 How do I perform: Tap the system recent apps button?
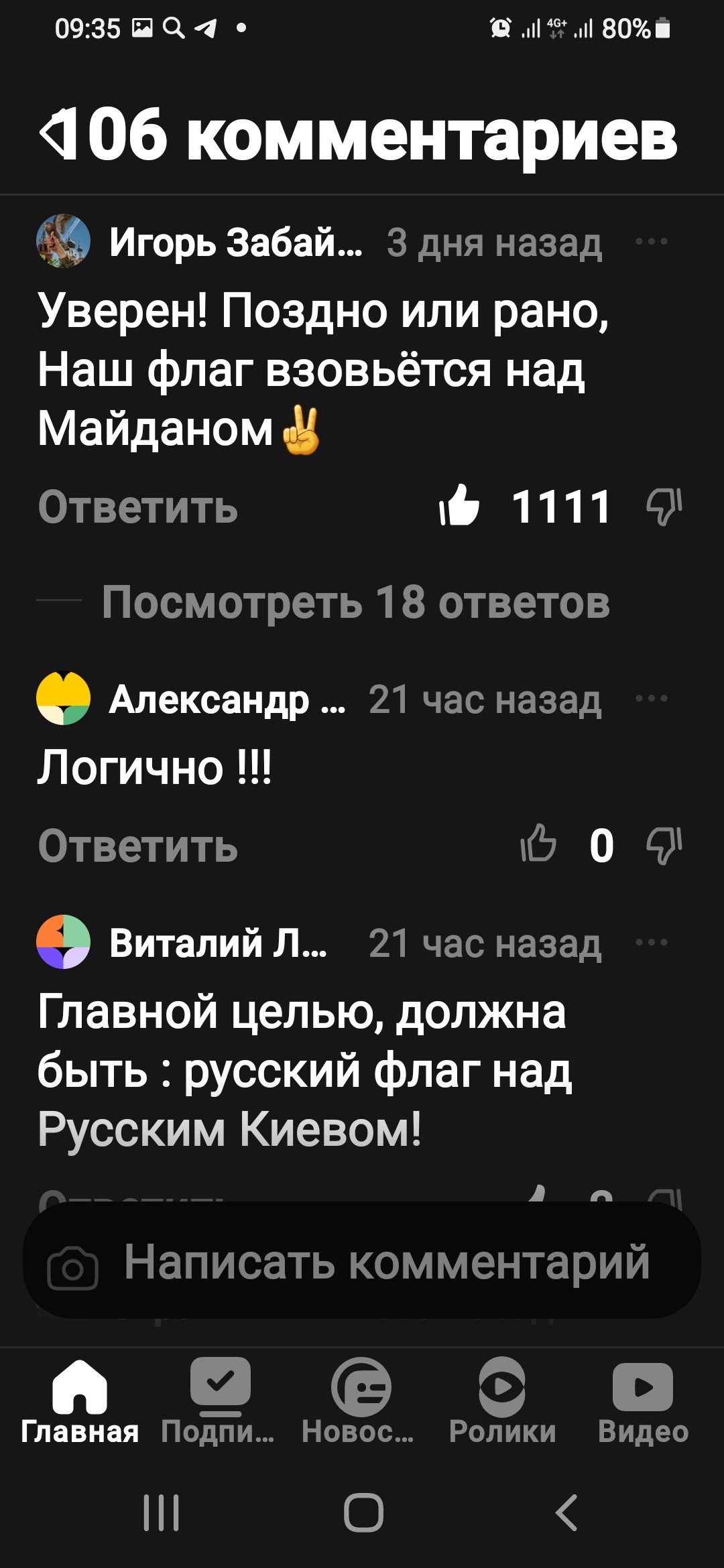[x=162, y=1512]
